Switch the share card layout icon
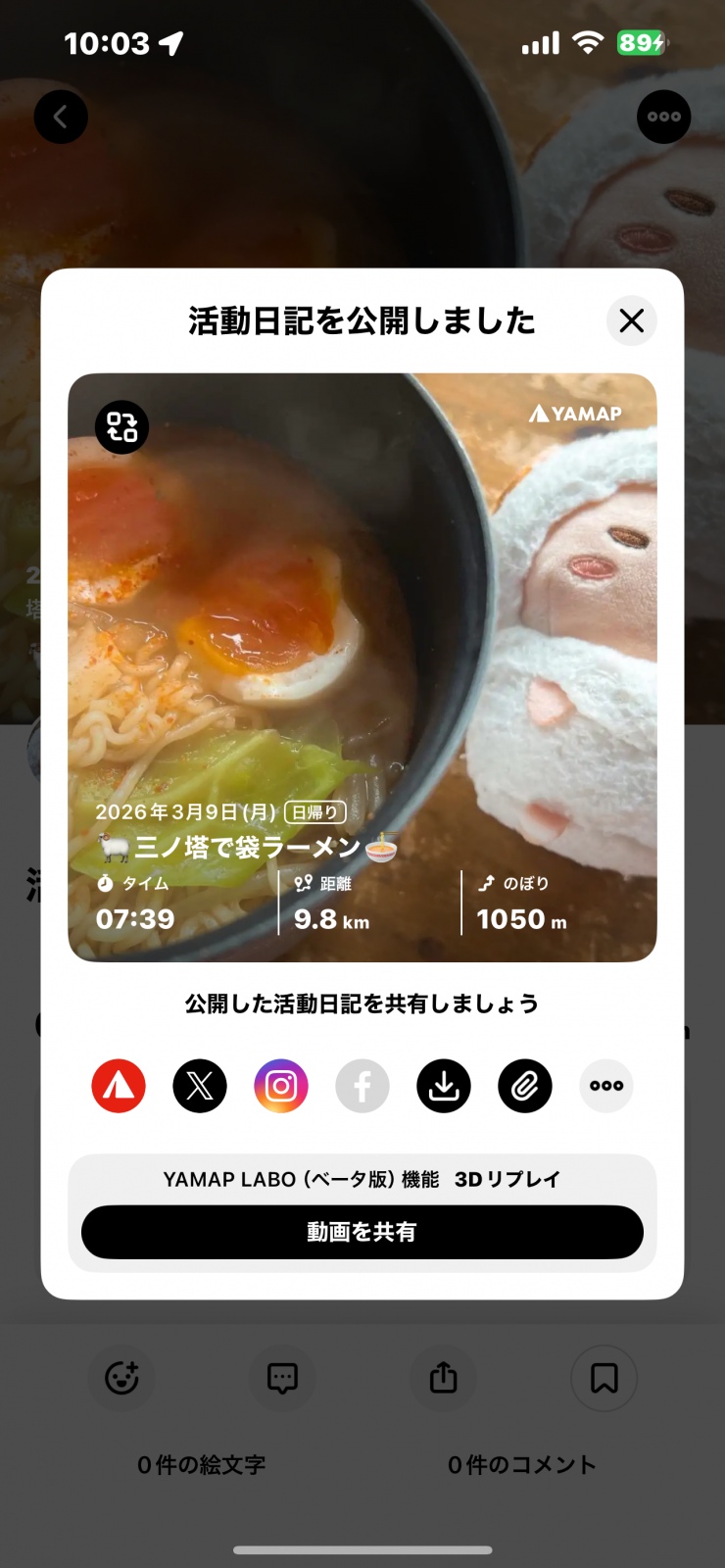This screenshot has width=725, height=1568. pos(121,427)
